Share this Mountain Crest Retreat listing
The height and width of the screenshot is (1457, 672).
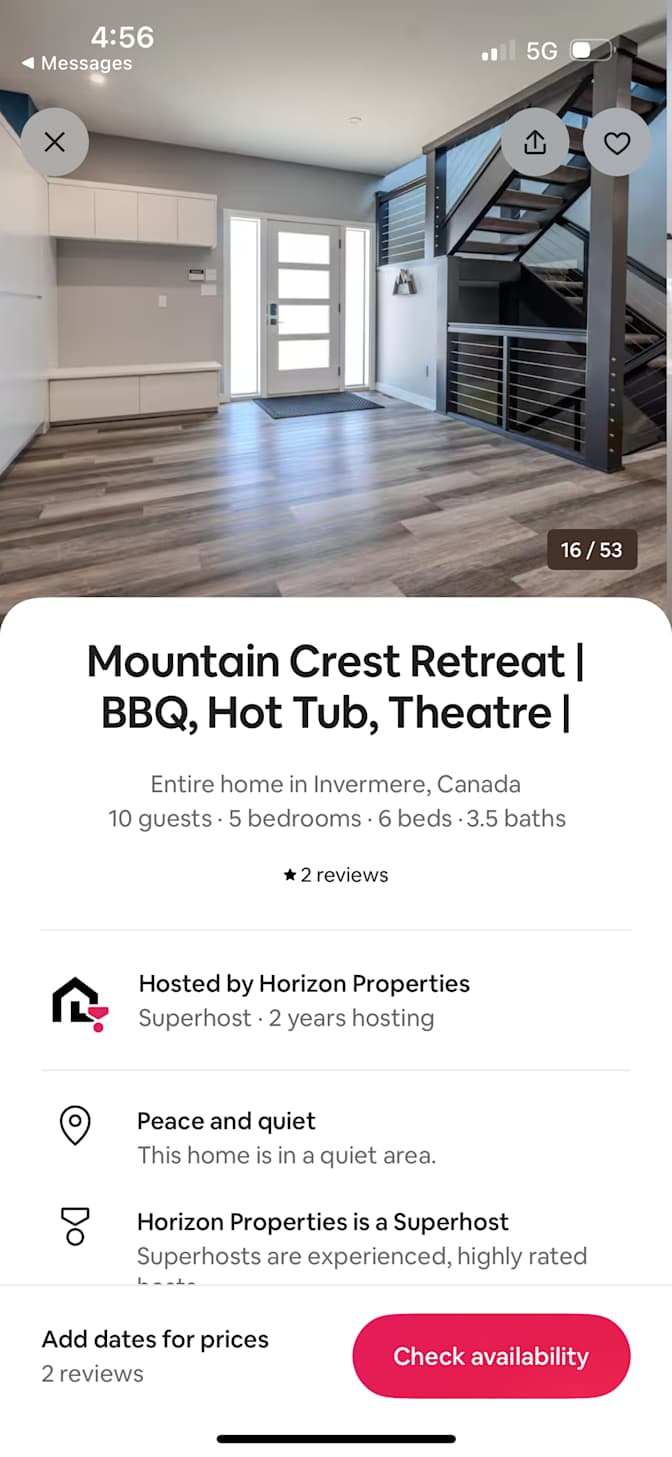535,143
